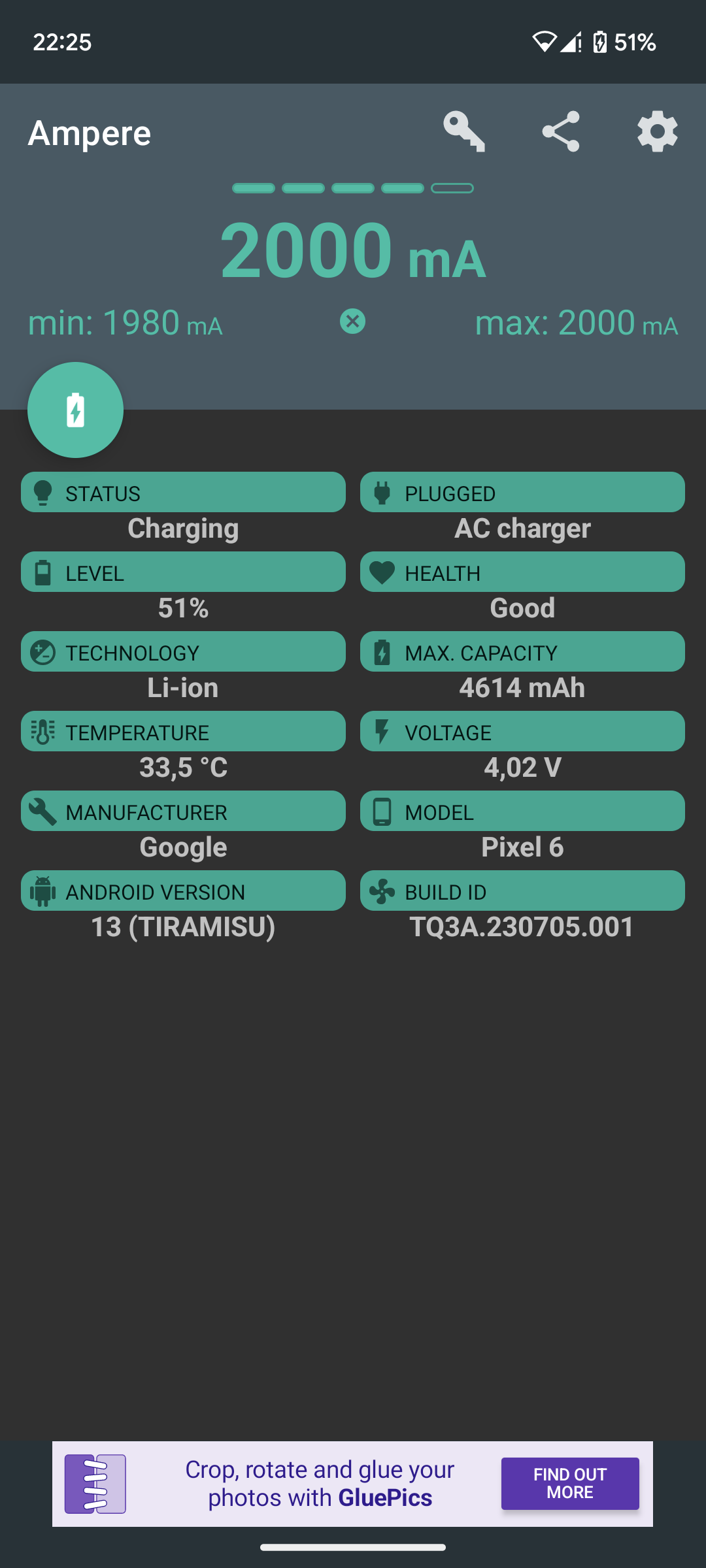Share the current measurement
This screenshot has height=1568, width=706.
(x=561, y=132)
